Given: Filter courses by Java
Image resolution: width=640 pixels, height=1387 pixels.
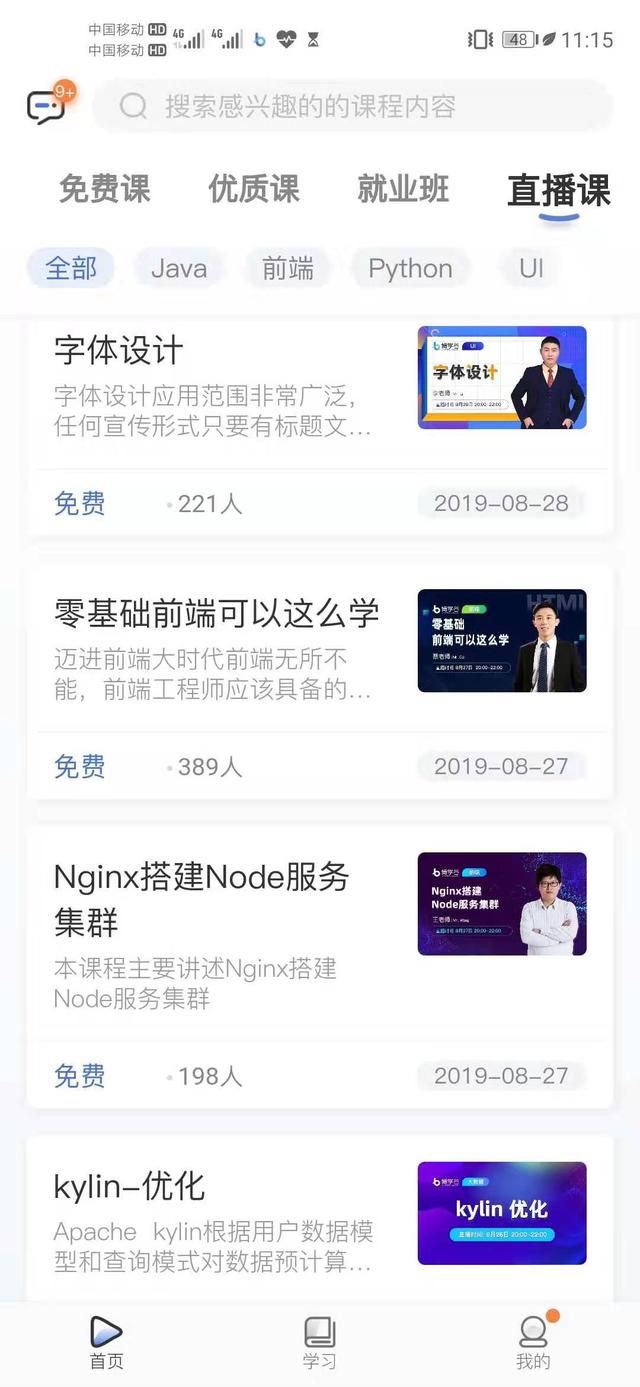Looking at the screenshot, I should coord(179,268).
